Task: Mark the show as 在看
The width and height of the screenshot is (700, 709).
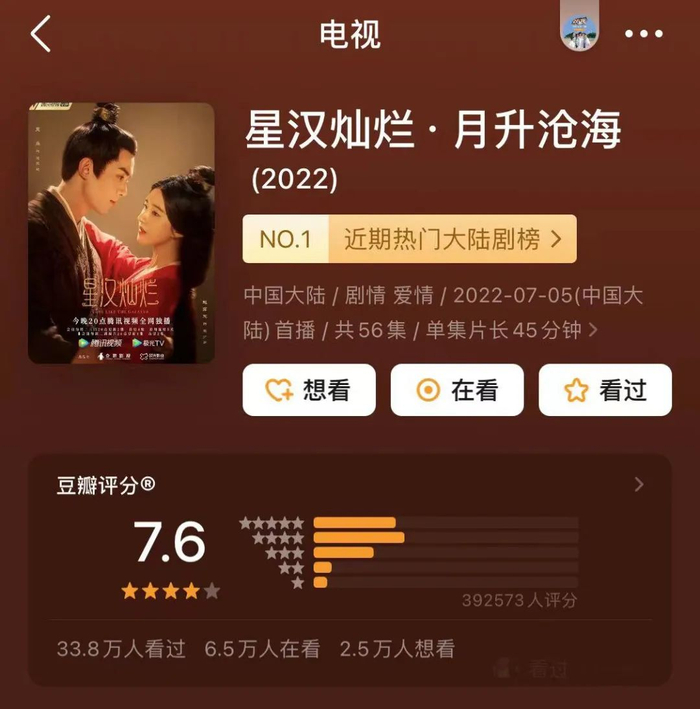Action: click(x=456, y=390)
